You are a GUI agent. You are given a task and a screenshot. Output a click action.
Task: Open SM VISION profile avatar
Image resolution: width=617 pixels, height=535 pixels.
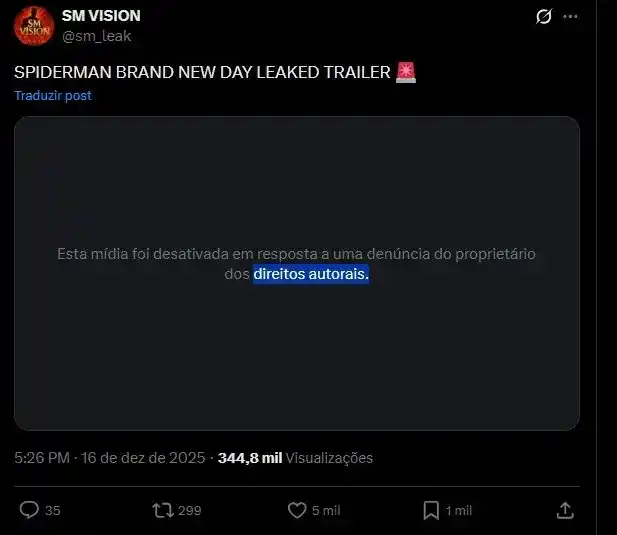[34, 25]
